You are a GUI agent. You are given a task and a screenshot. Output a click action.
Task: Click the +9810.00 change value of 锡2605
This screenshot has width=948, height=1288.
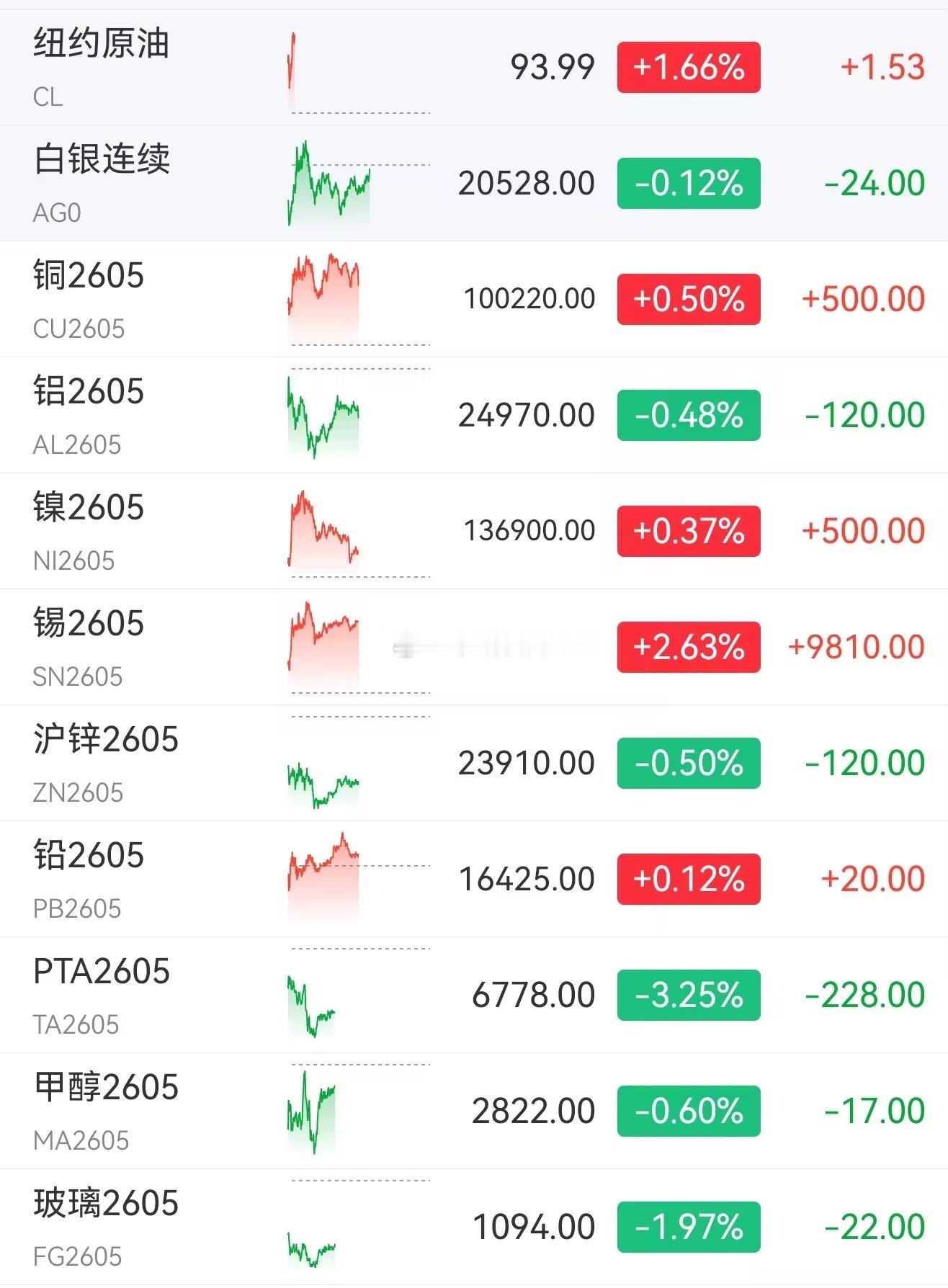857,648
